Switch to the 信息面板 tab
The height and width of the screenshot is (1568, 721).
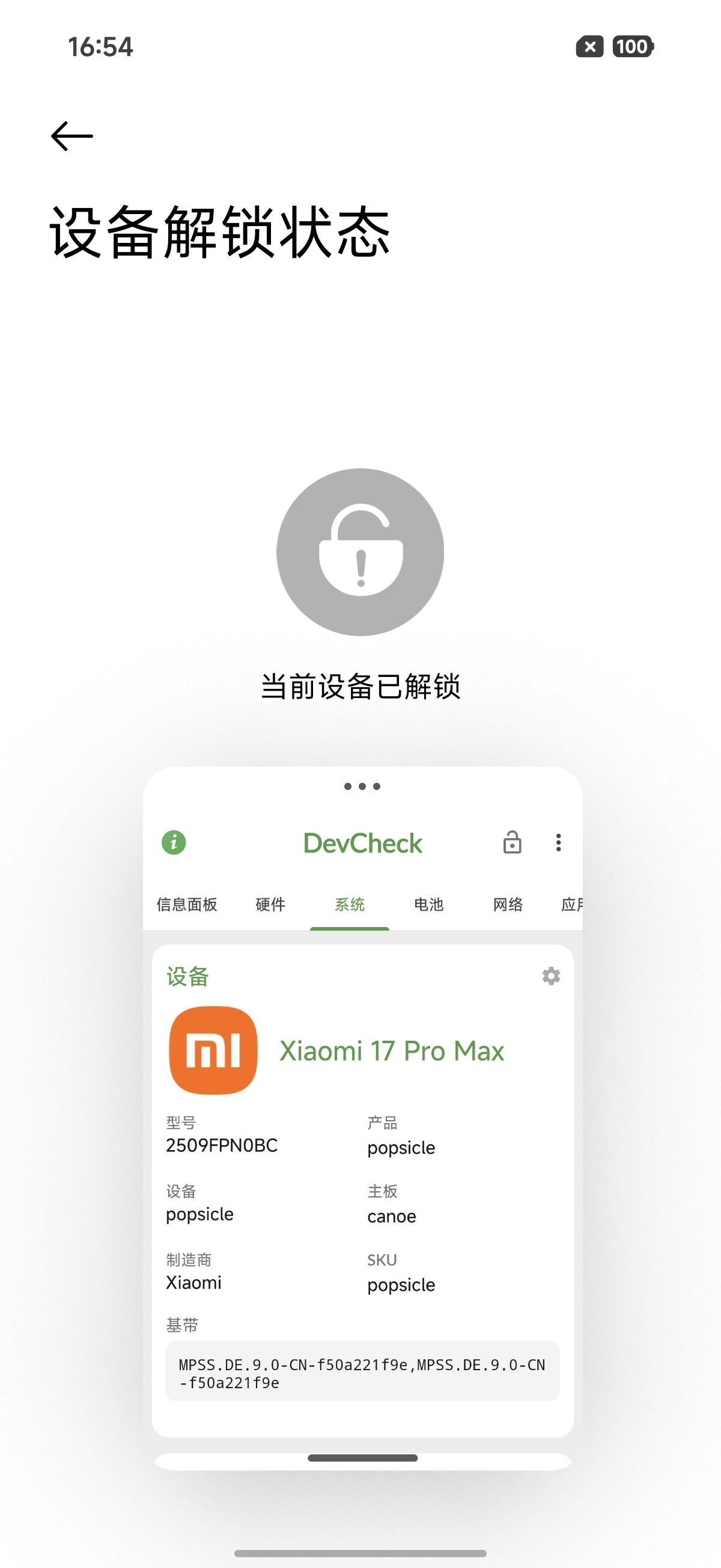point(187,905)
